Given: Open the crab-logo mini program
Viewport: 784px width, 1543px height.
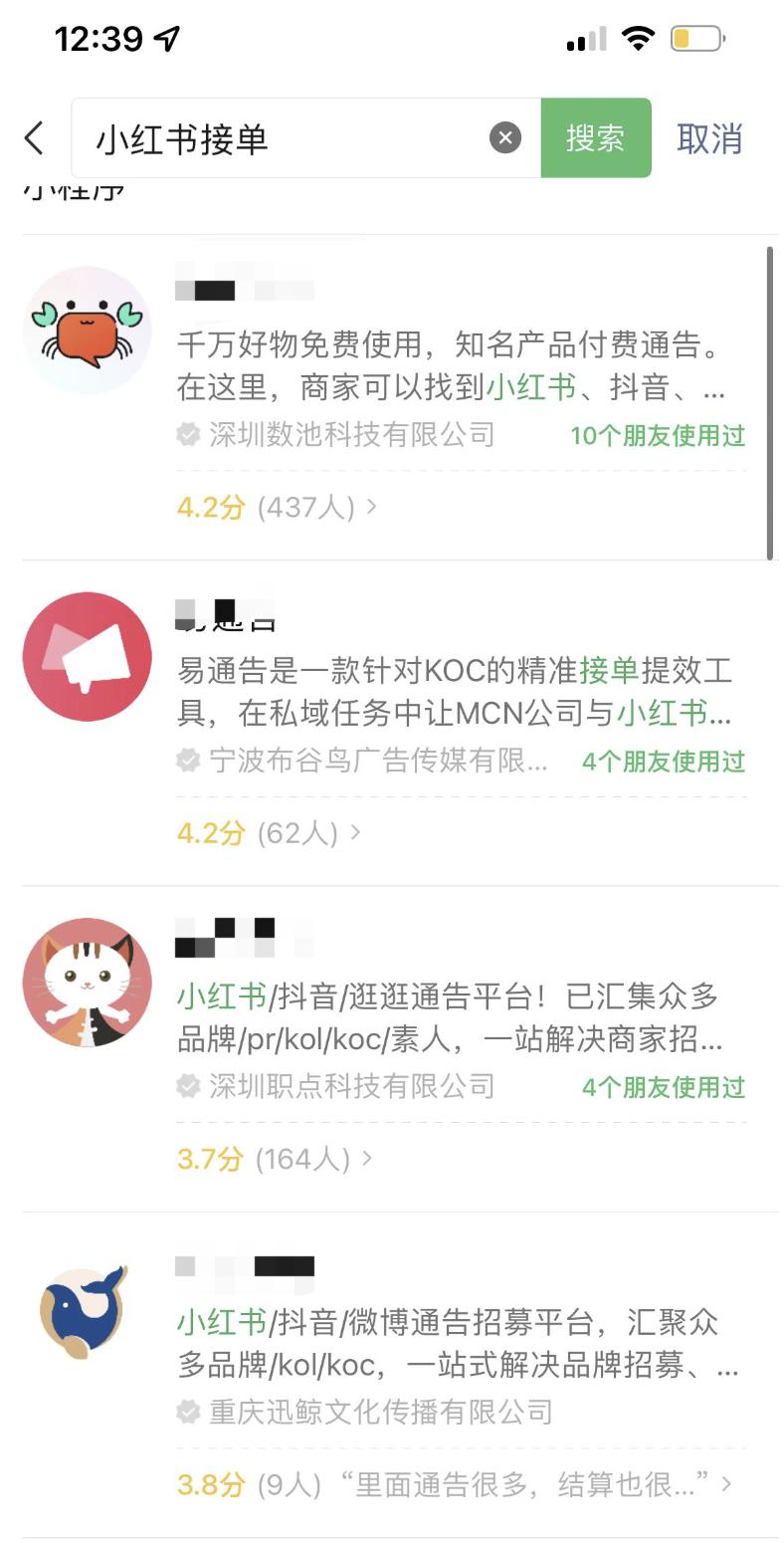Looking at the screenshot, I should pyautogui.click(x=87, y=329).
